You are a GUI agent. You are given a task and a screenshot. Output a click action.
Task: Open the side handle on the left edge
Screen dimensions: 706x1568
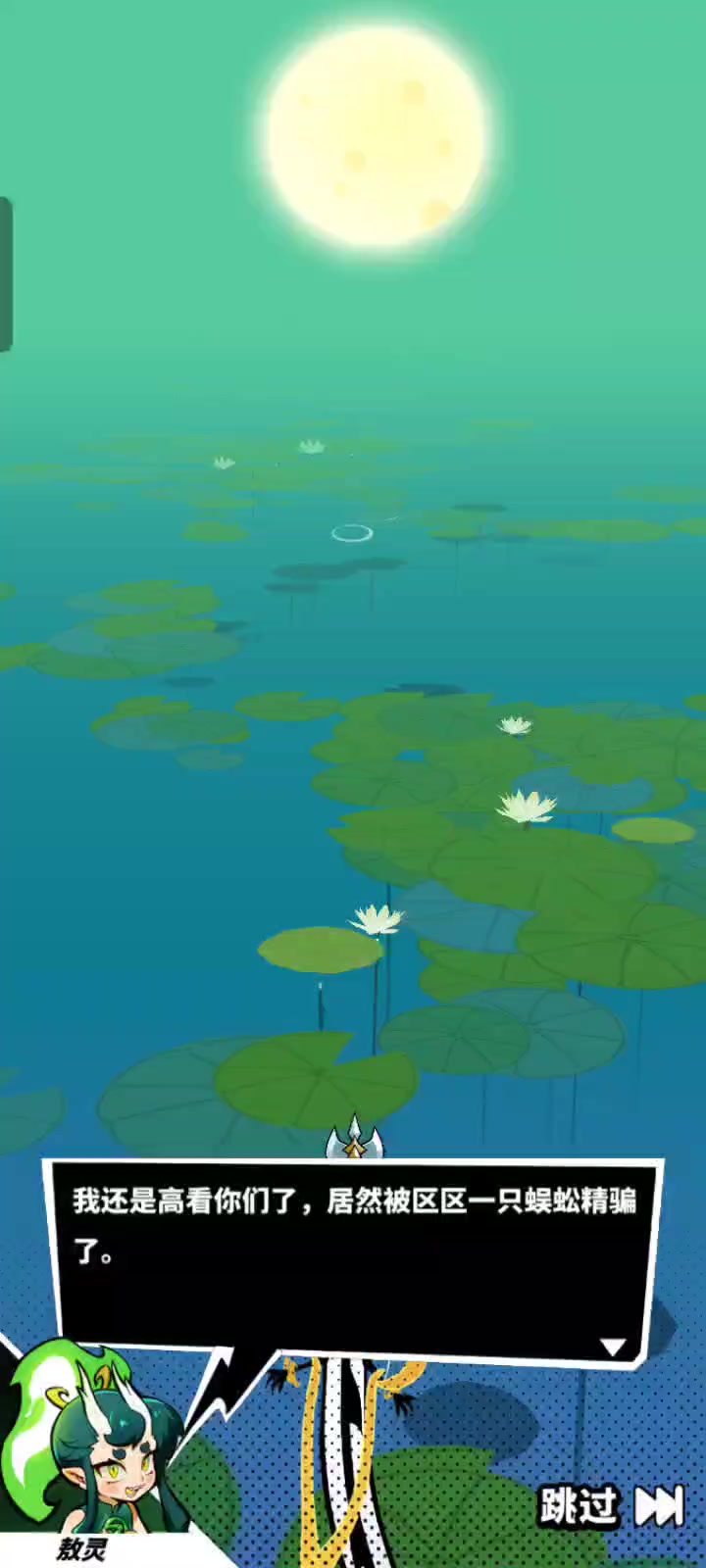pos(6,274)
